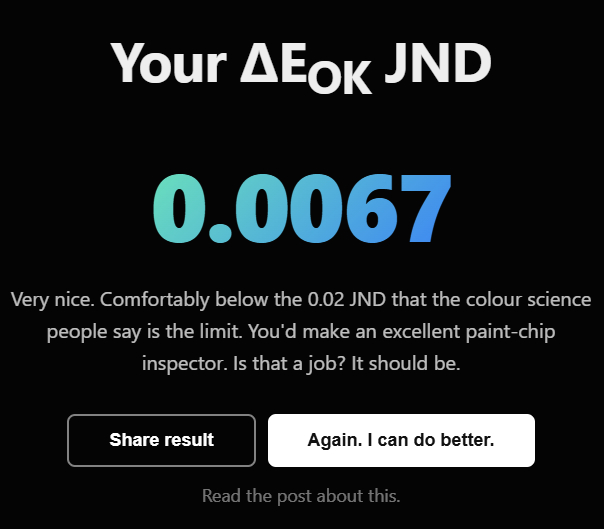Select 'Again. I can do better.' button
Image resolution: width=604 pixels, height=529 pixels.
(401, 440)
